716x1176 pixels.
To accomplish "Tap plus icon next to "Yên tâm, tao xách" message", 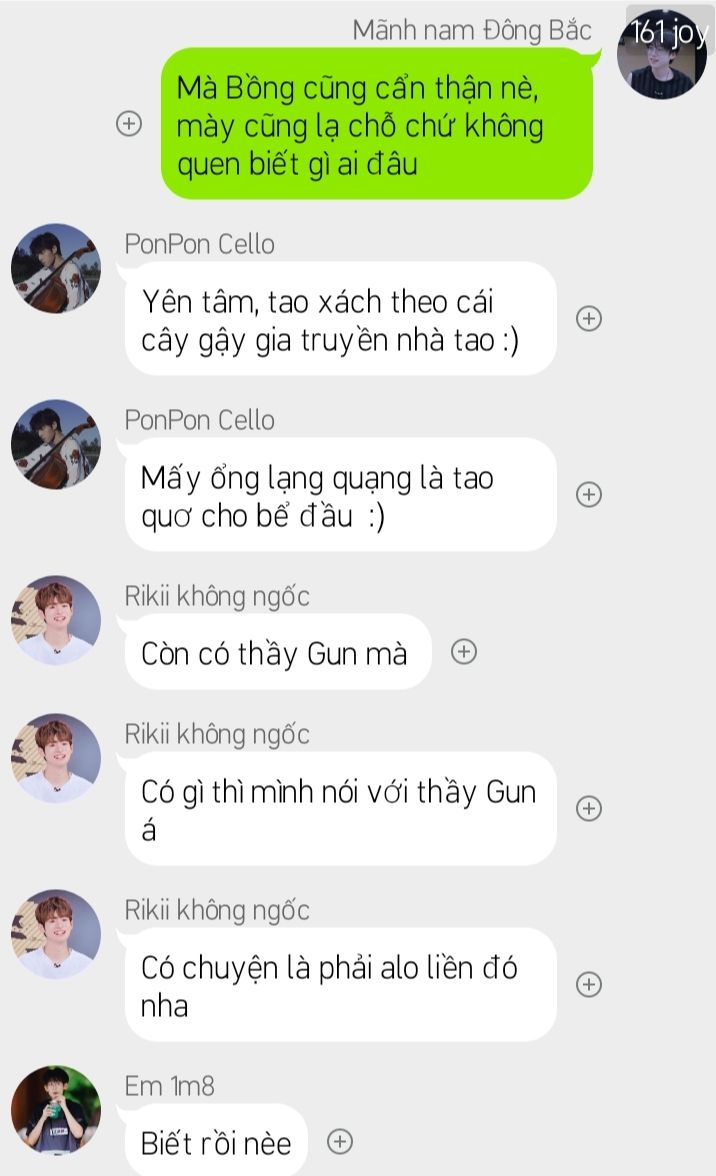I will point(589,318).
